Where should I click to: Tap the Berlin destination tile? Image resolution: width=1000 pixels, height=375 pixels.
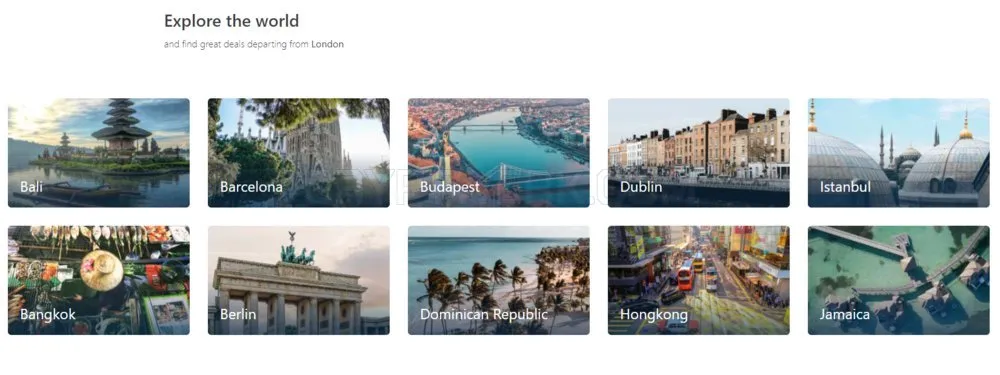(x=298, y=280)
